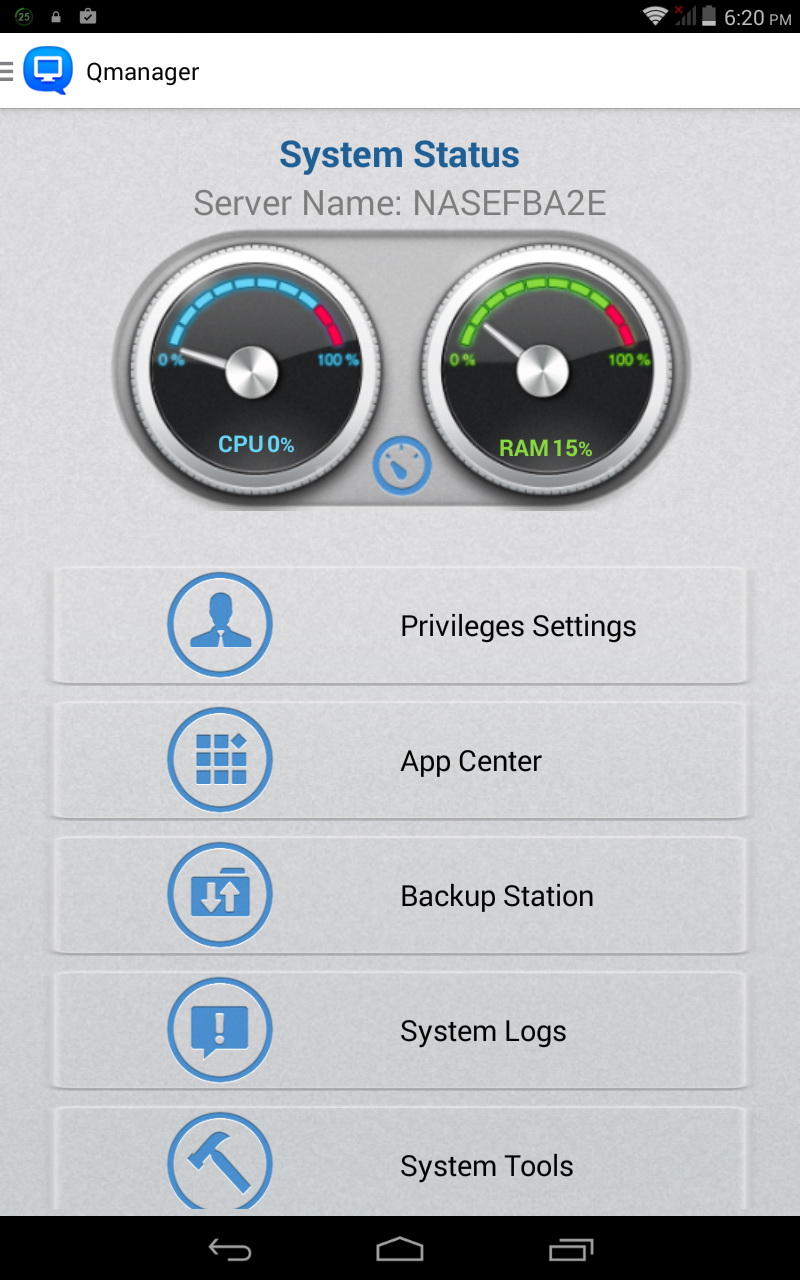This screenshot has width=800, height=1280.
Task: Tap the CPU usage gauge
Action: pyautogui.click(x=256, y=370)
